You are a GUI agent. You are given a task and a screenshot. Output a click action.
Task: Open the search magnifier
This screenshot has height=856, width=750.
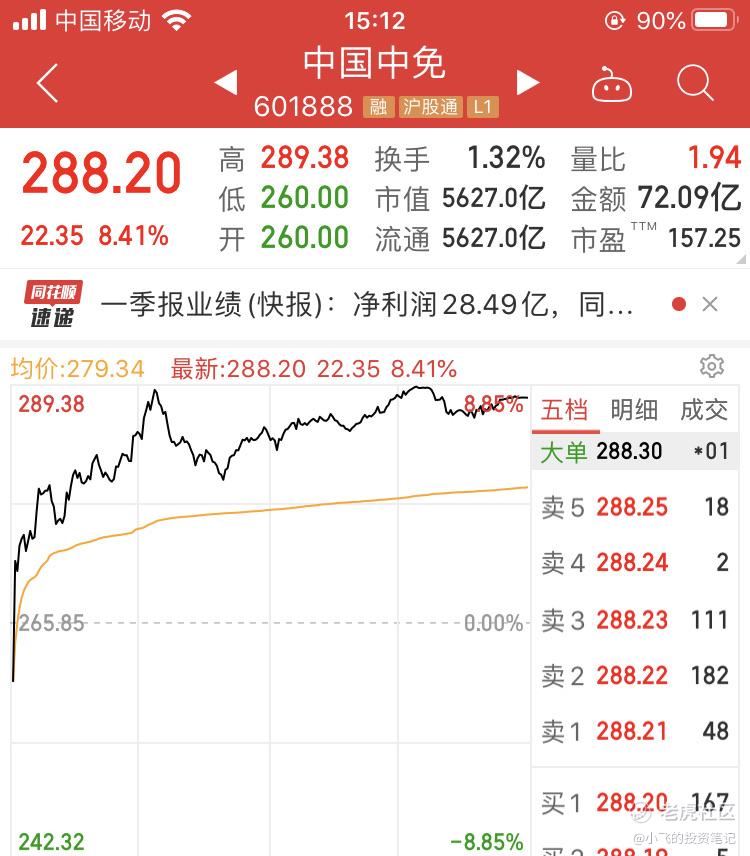[694, 83]
